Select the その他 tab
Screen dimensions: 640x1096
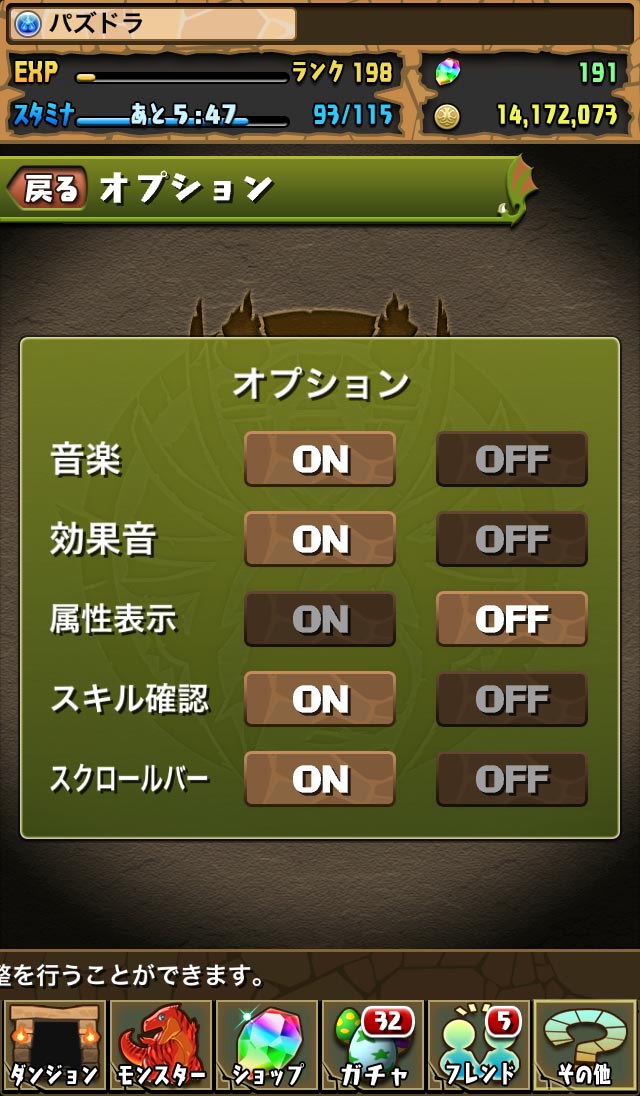585,1046
